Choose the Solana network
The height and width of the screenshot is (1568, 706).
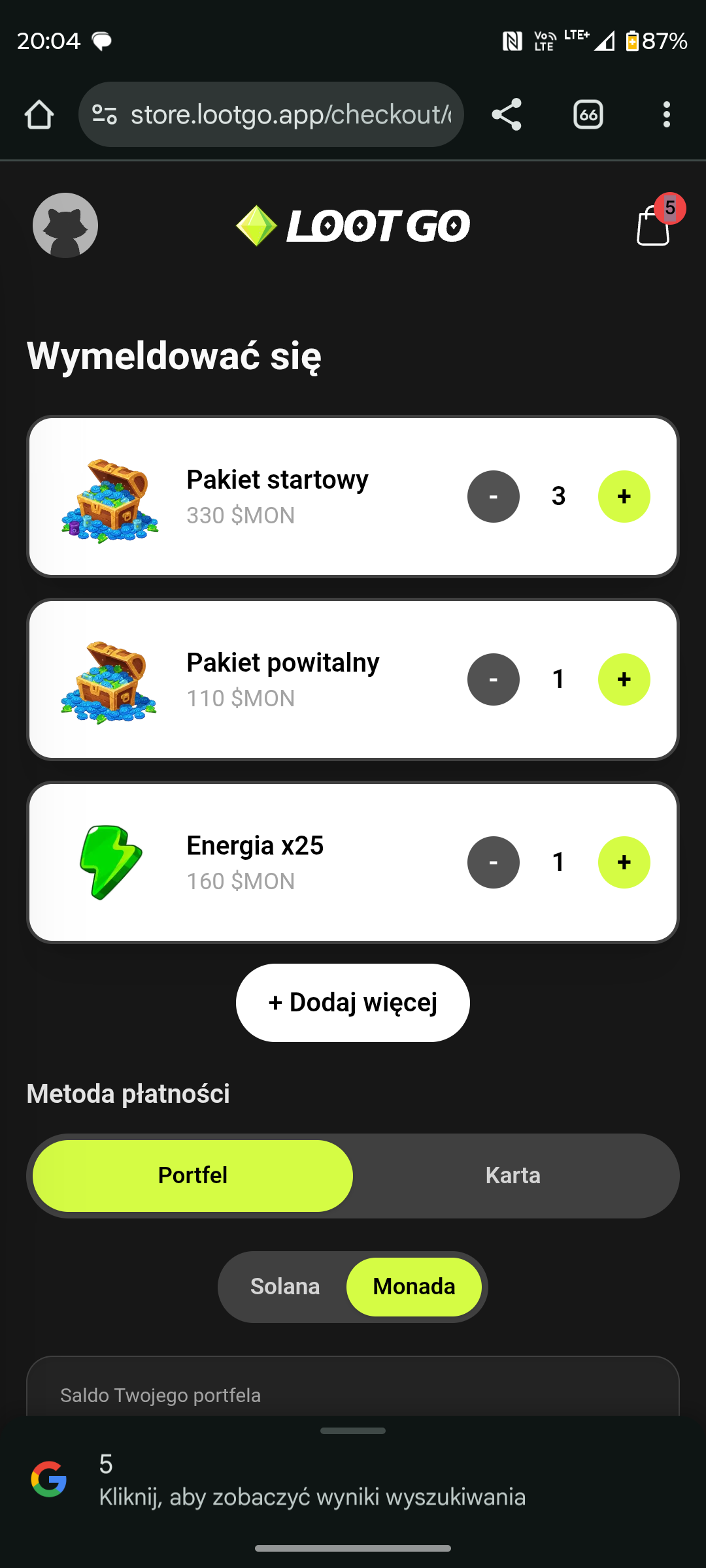click(x=285, y=1287)
